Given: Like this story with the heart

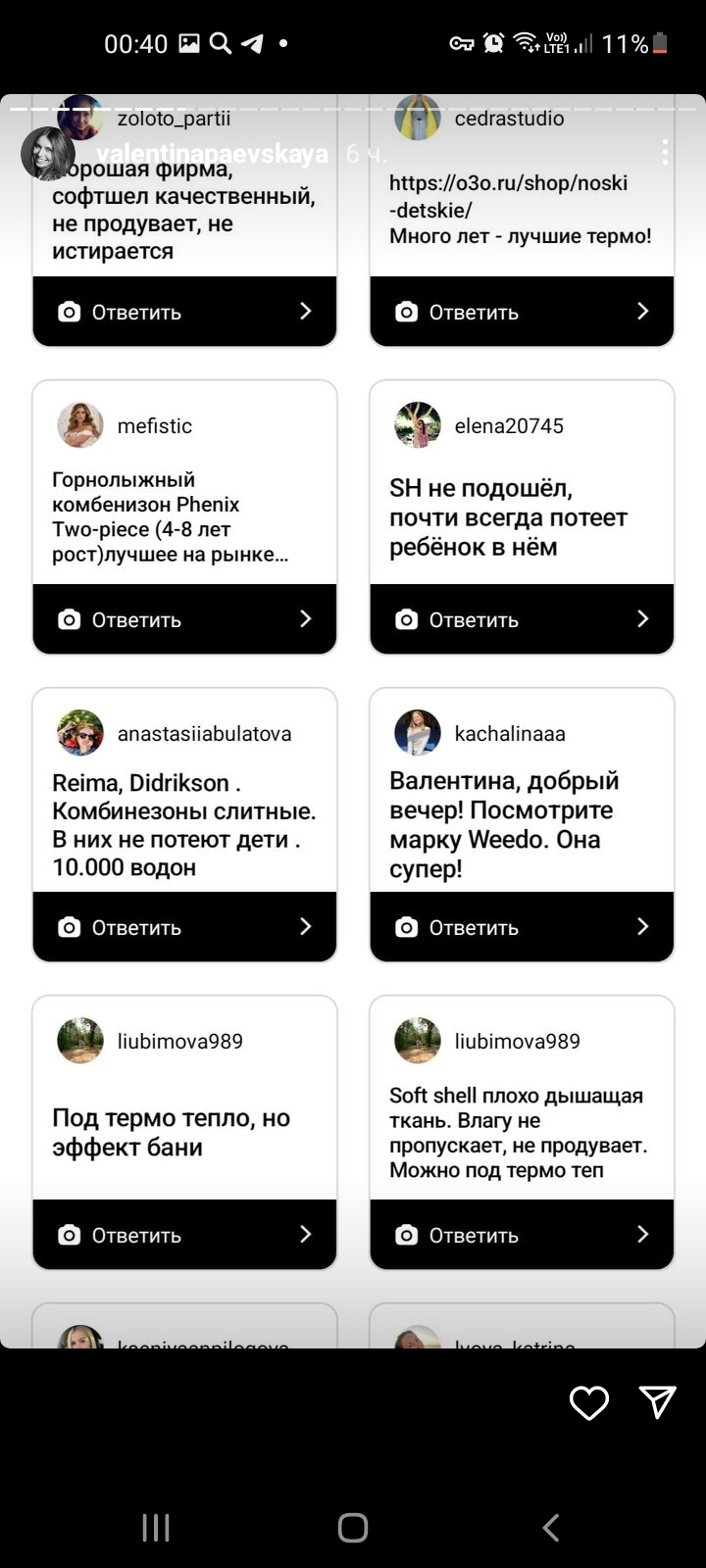Looking at the screenshot, I should tap(589, 1403).
